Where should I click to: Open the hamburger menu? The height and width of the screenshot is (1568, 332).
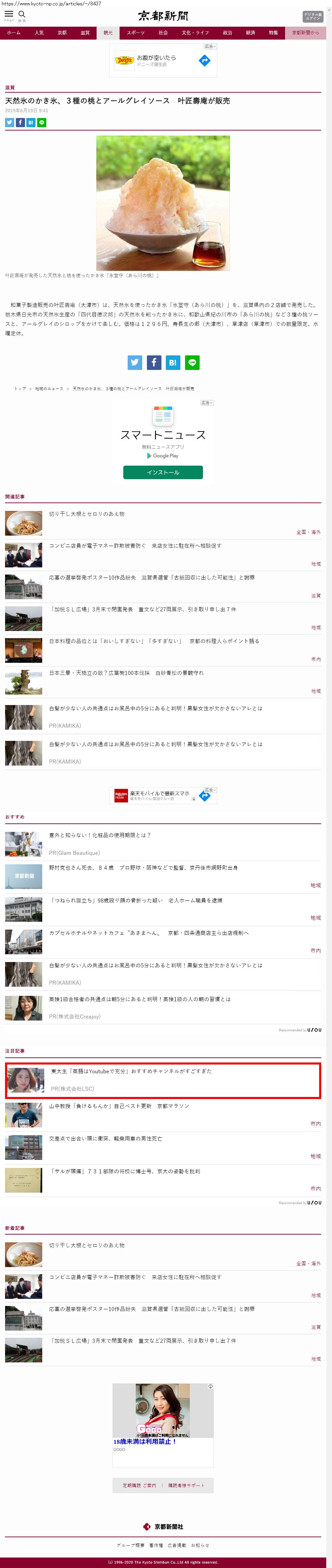(9, 15)
